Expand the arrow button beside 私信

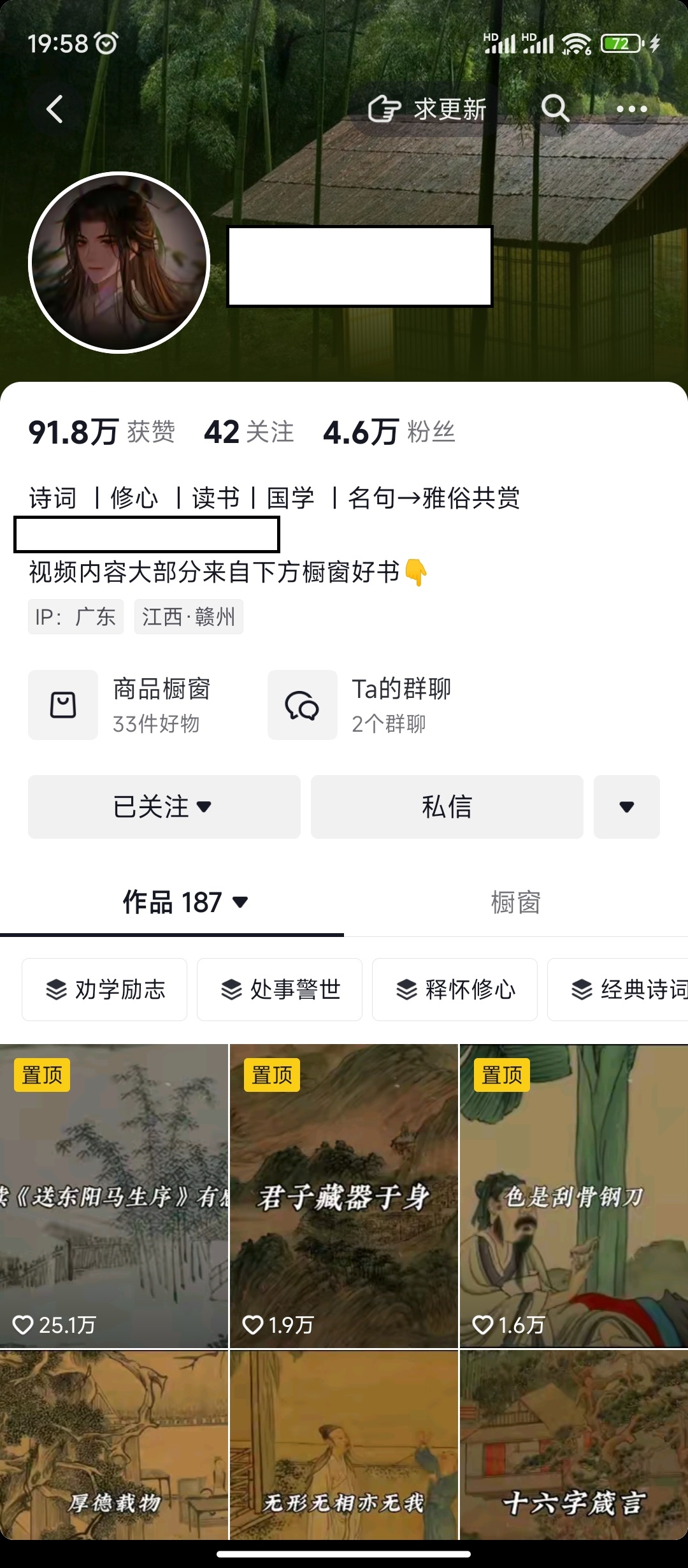pyautogui.click(x=626, y=807)
